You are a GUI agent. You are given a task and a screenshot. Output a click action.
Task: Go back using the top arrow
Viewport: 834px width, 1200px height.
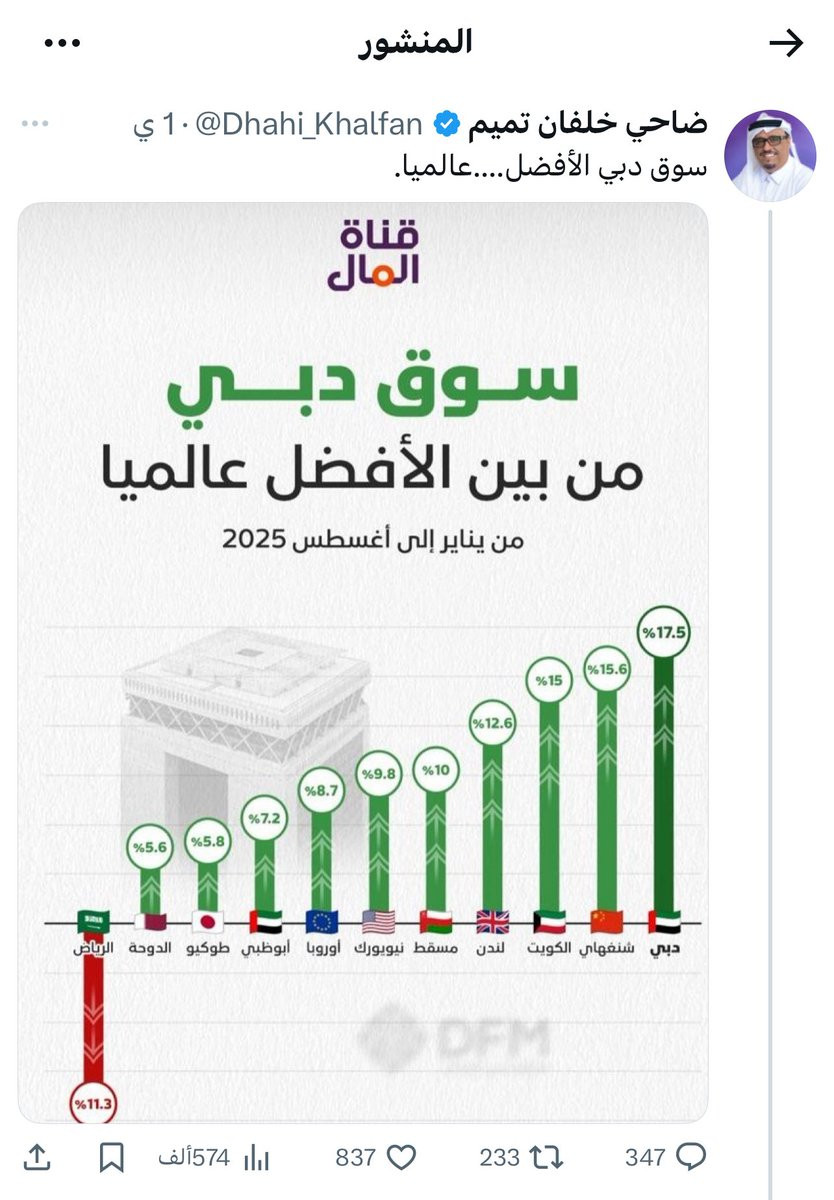[785, 43]
